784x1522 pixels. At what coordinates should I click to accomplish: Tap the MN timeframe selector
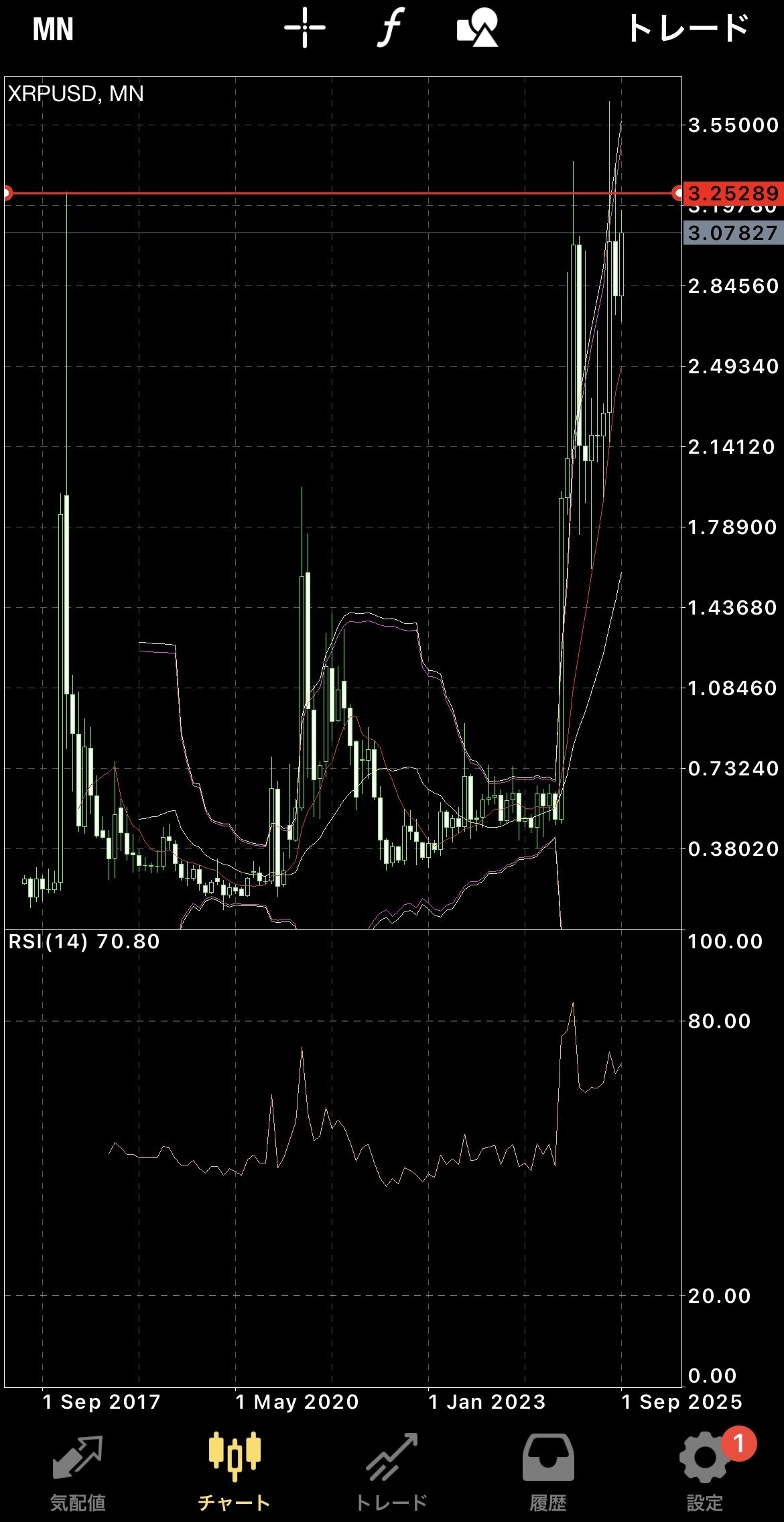(x=54, y=28)
